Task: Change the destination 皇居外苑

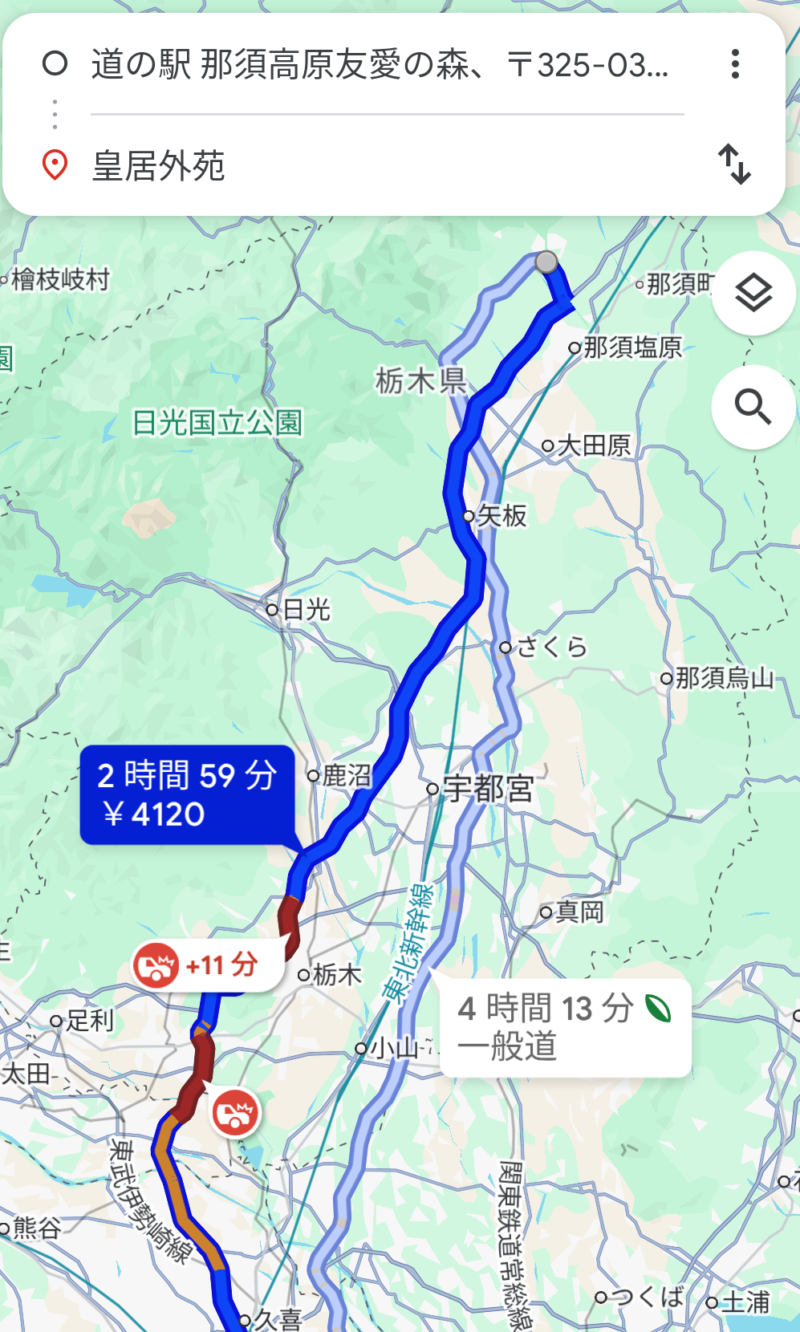Action: (x=380, y=165)
